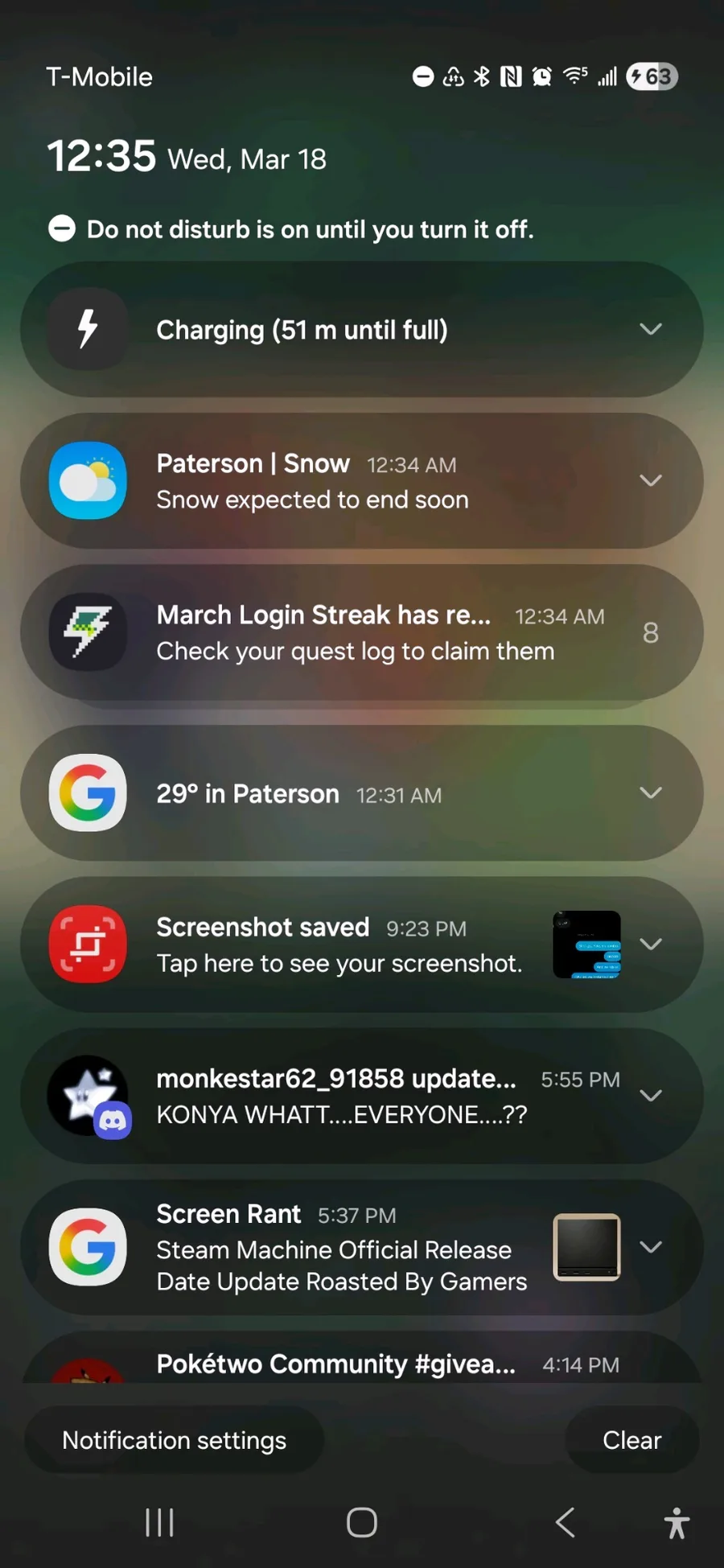Expand the Paterson Snow notification chevron
724x1568 pixels.
point(650,480)
